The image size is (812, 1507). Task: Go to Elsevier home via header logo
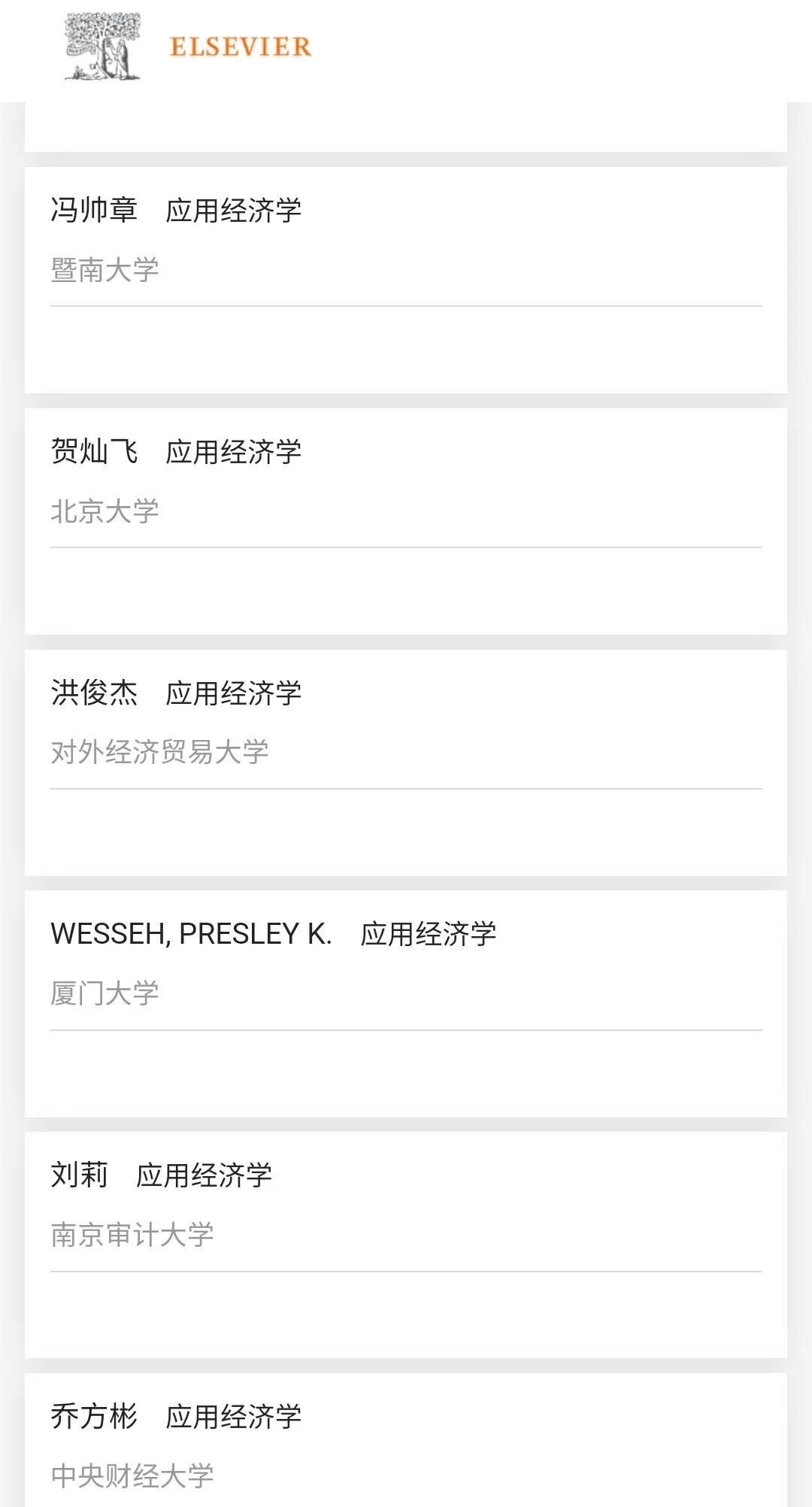pos(188,47)
